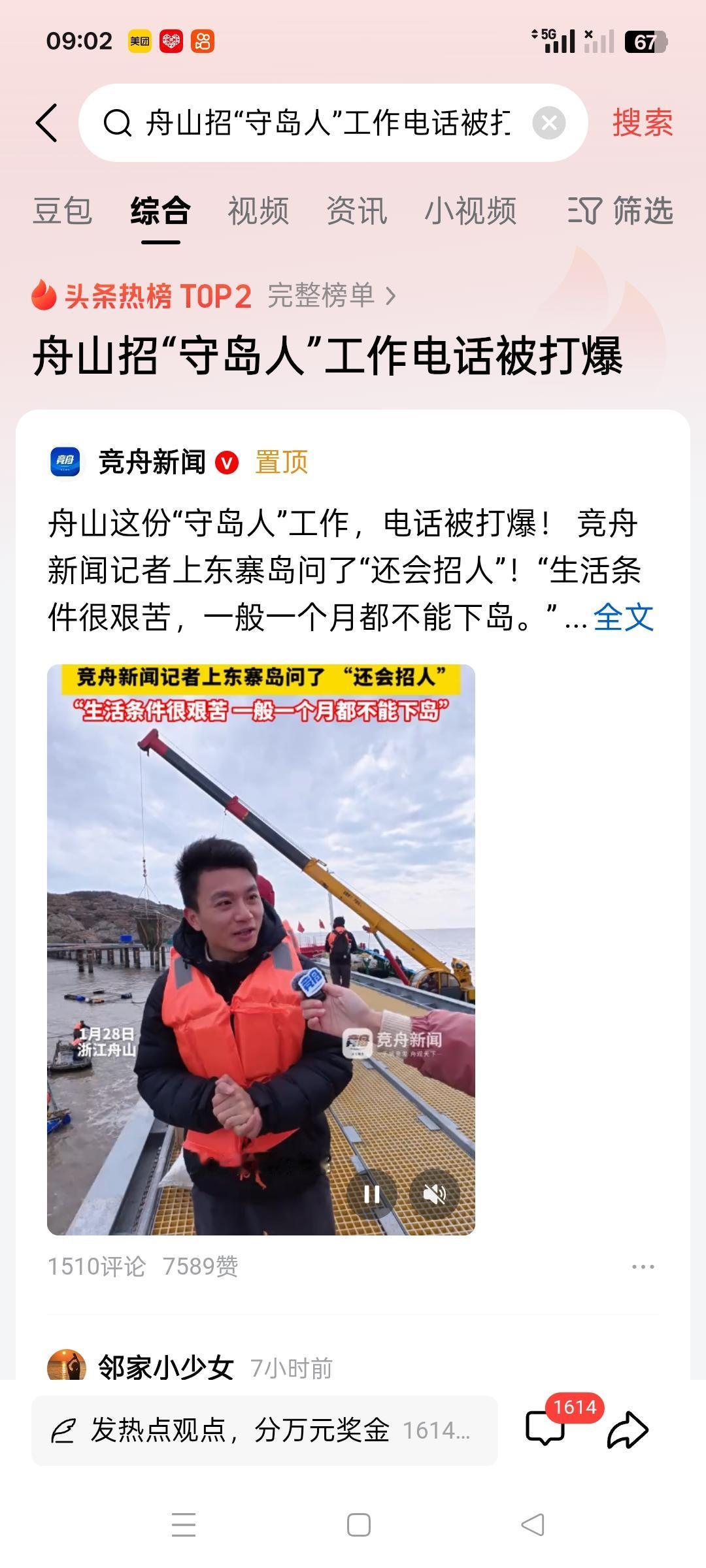Tap the 搜索 search button
706x1568 pixels.
pyautogui.click(x=641, y=122)
